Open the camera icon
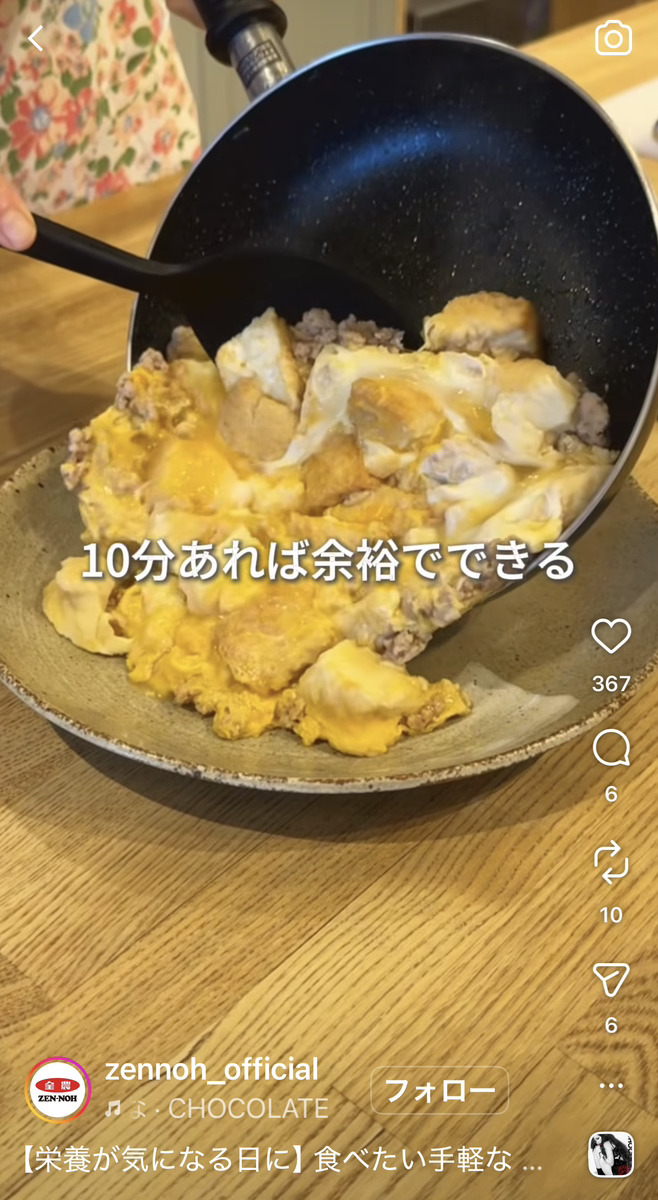658x1200 pixels. pos(613,39)
